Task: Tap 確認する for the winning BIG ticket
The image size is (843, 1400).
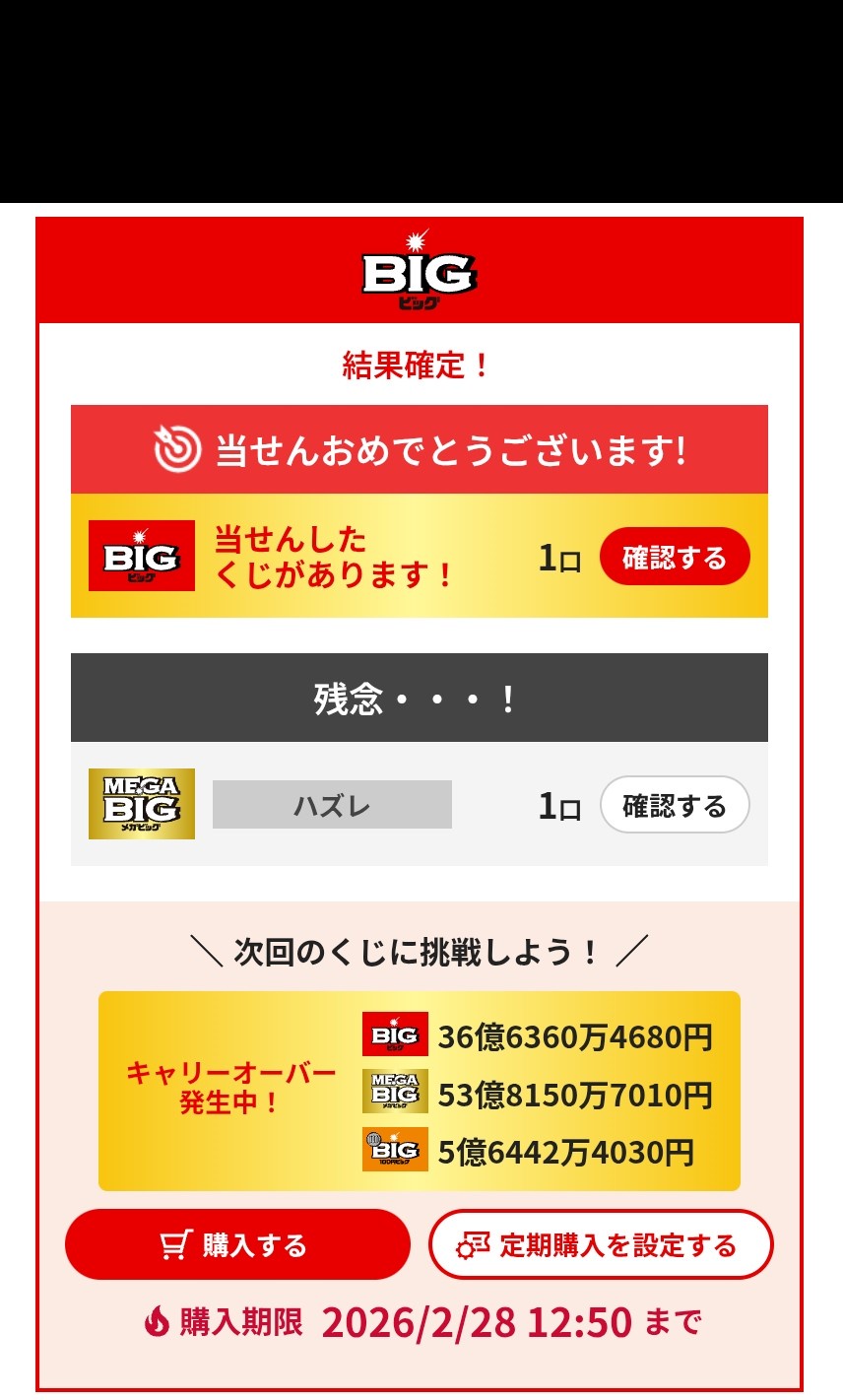Action: click(x=675, y=557)
